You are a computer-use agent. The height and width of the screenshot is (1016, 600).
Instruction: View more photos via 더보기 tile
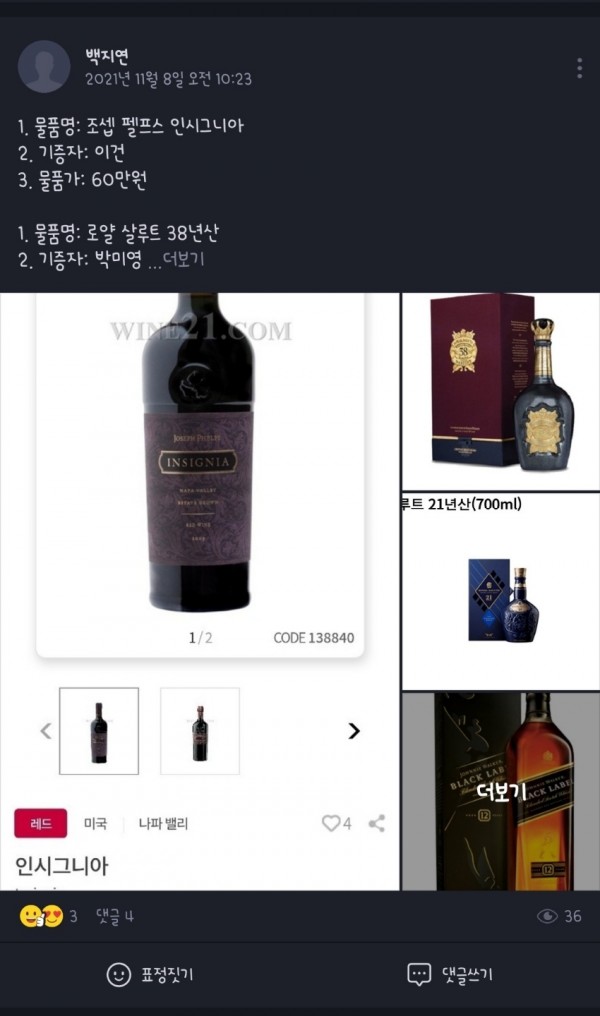(x=501, y=791)
